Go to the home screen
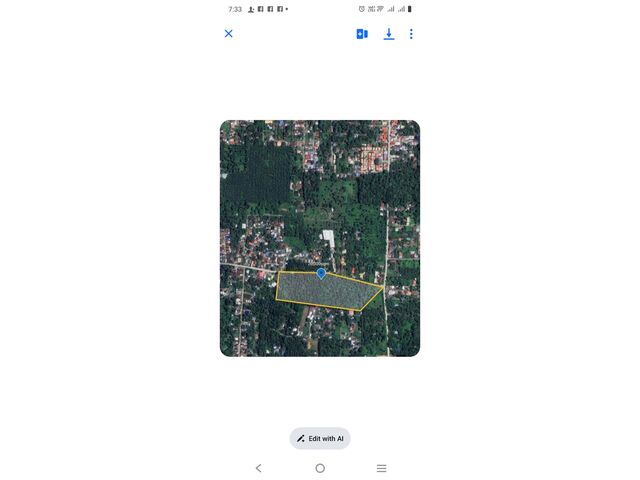The width and height of the screenshot is (640, 480). coord(320,468)
